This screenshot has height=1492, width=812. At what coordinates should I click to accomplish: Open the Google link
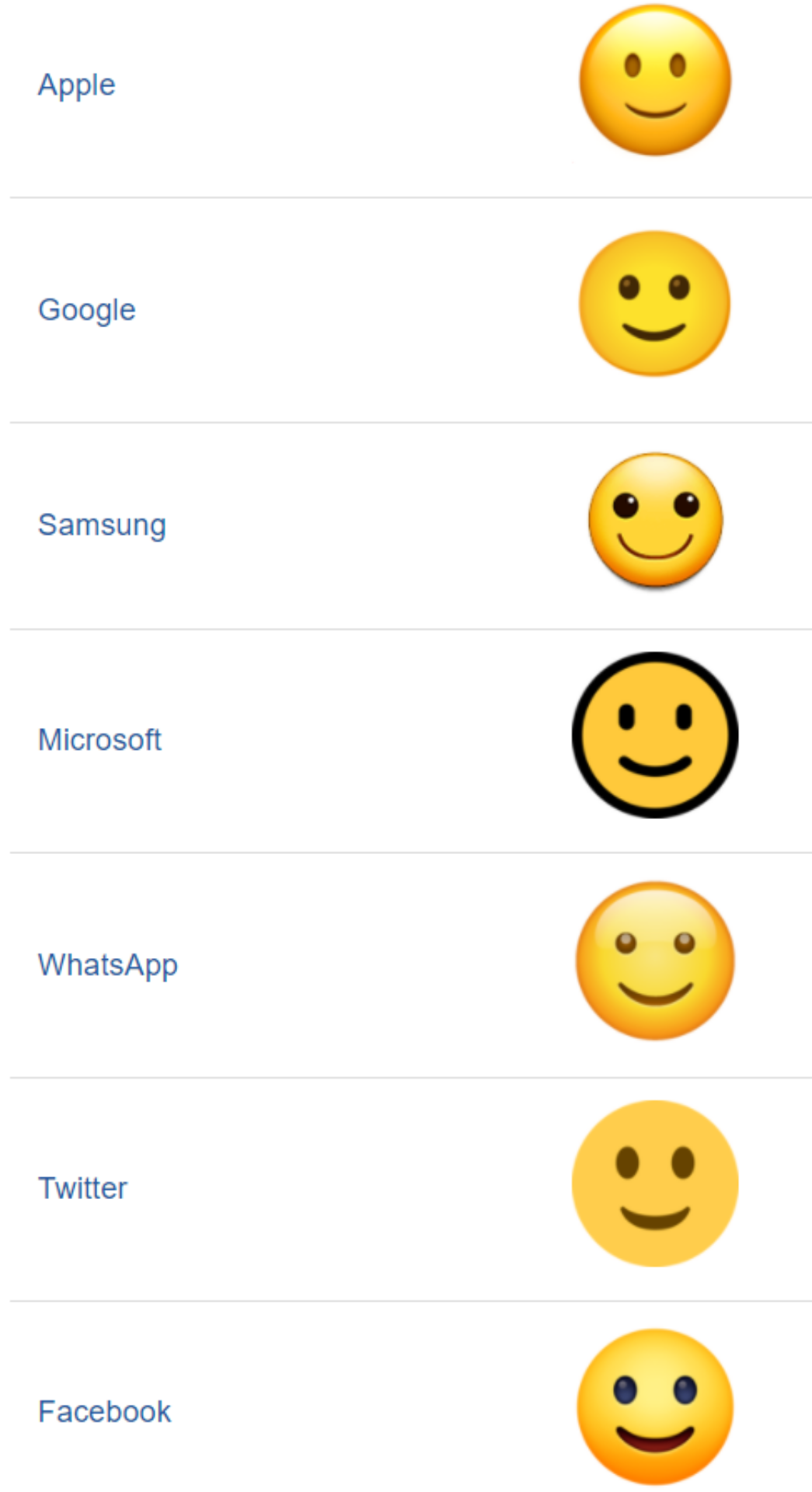[x=86, y=311]
